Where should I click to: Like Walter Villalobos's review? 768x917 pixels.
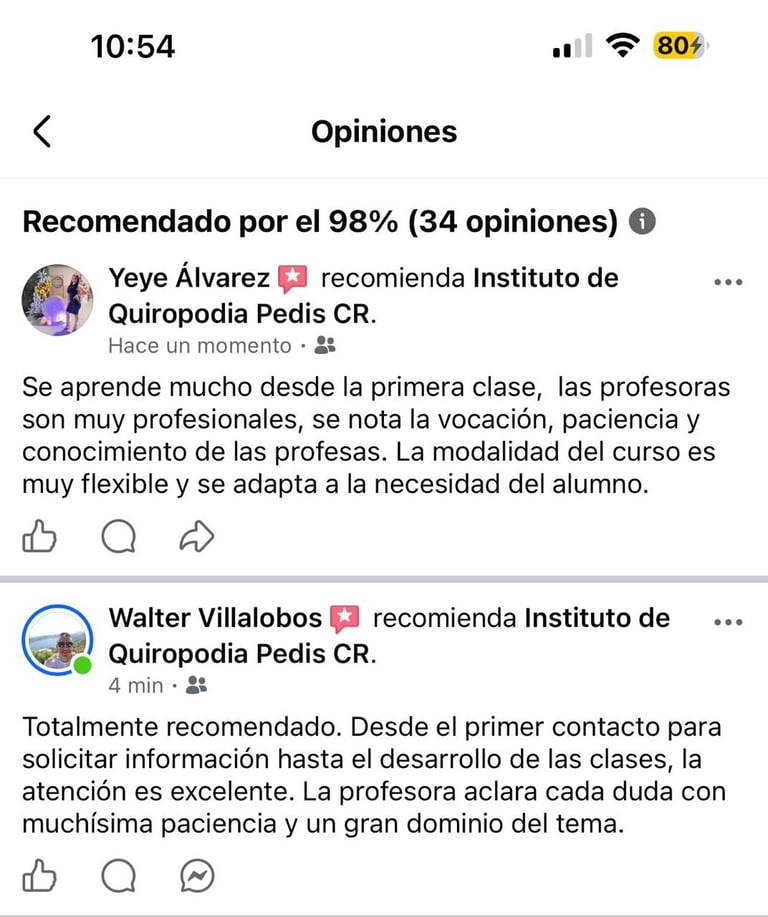[x=40, y=877]
